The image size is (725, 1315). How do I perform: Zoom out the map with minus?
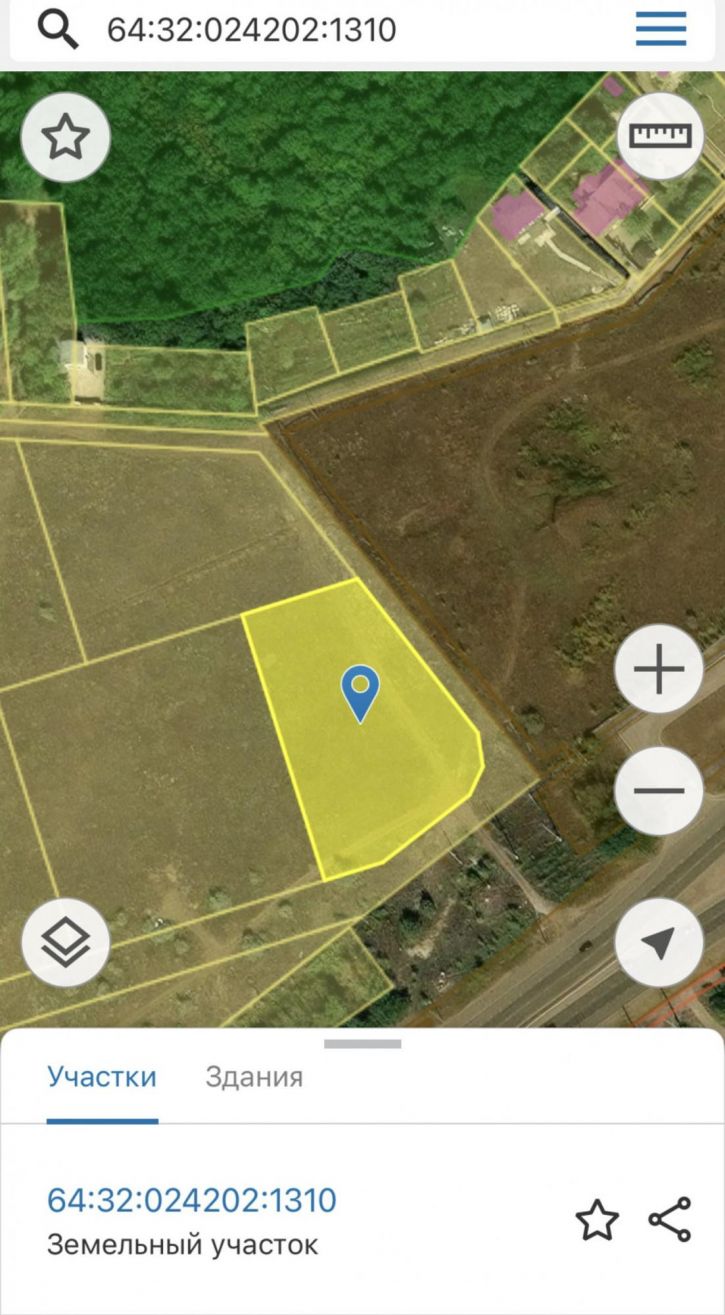pos(658,790)
